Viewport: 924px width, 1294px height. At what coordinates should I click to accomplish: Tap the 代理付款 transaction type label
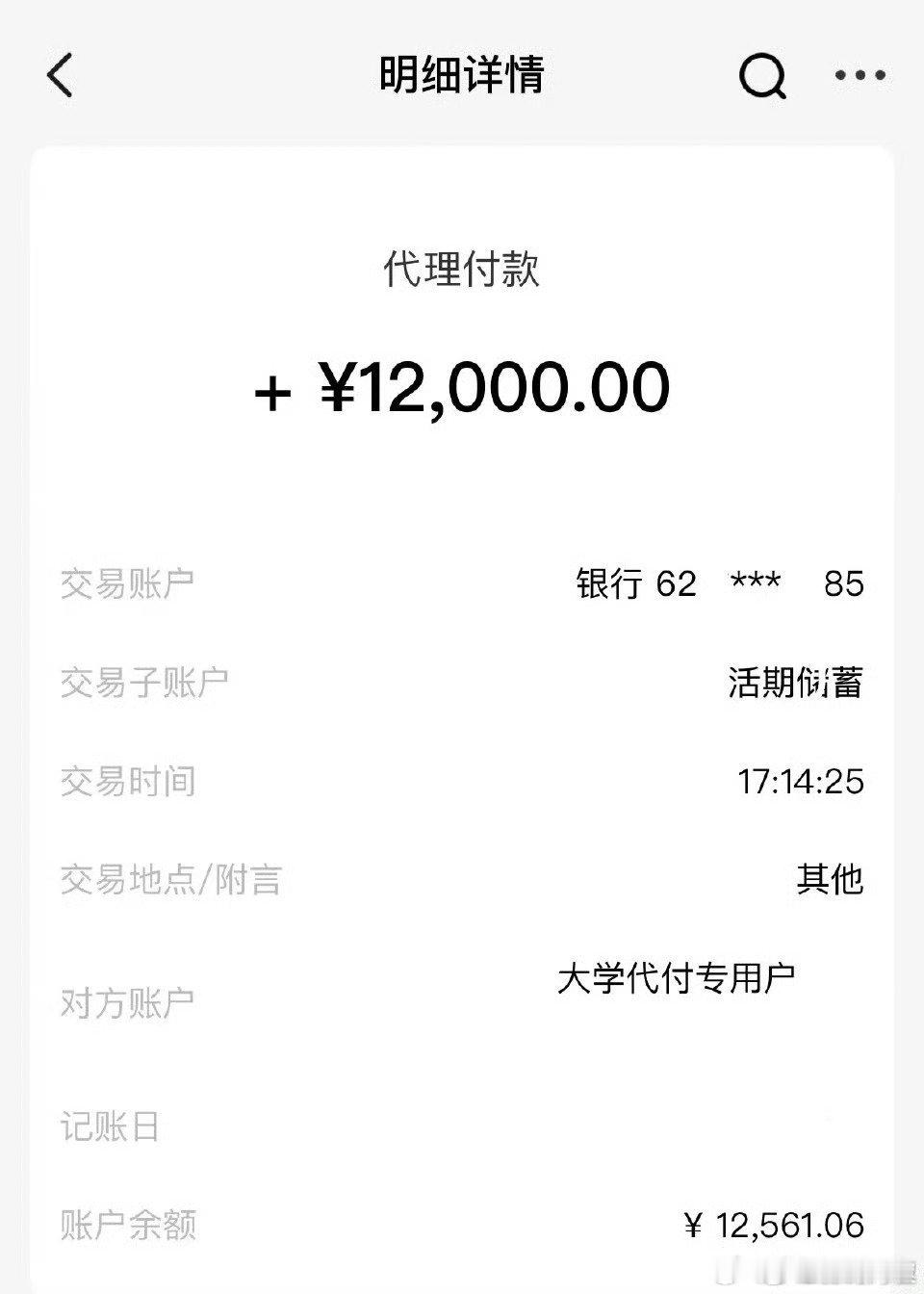pyautogui.click(x=461, y=270)
